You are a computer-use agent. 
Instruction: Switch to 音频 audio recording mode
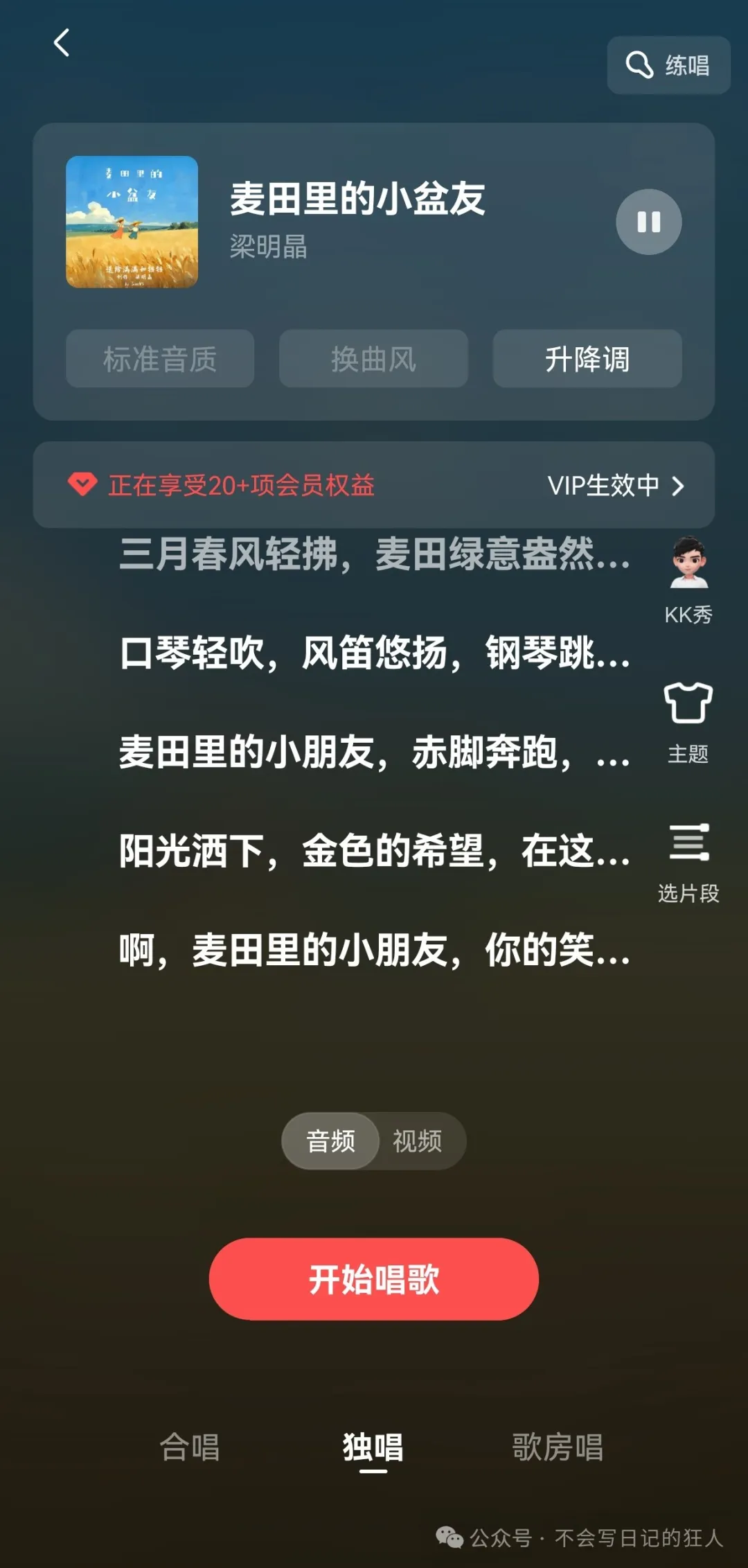[x=331, y=1141]
